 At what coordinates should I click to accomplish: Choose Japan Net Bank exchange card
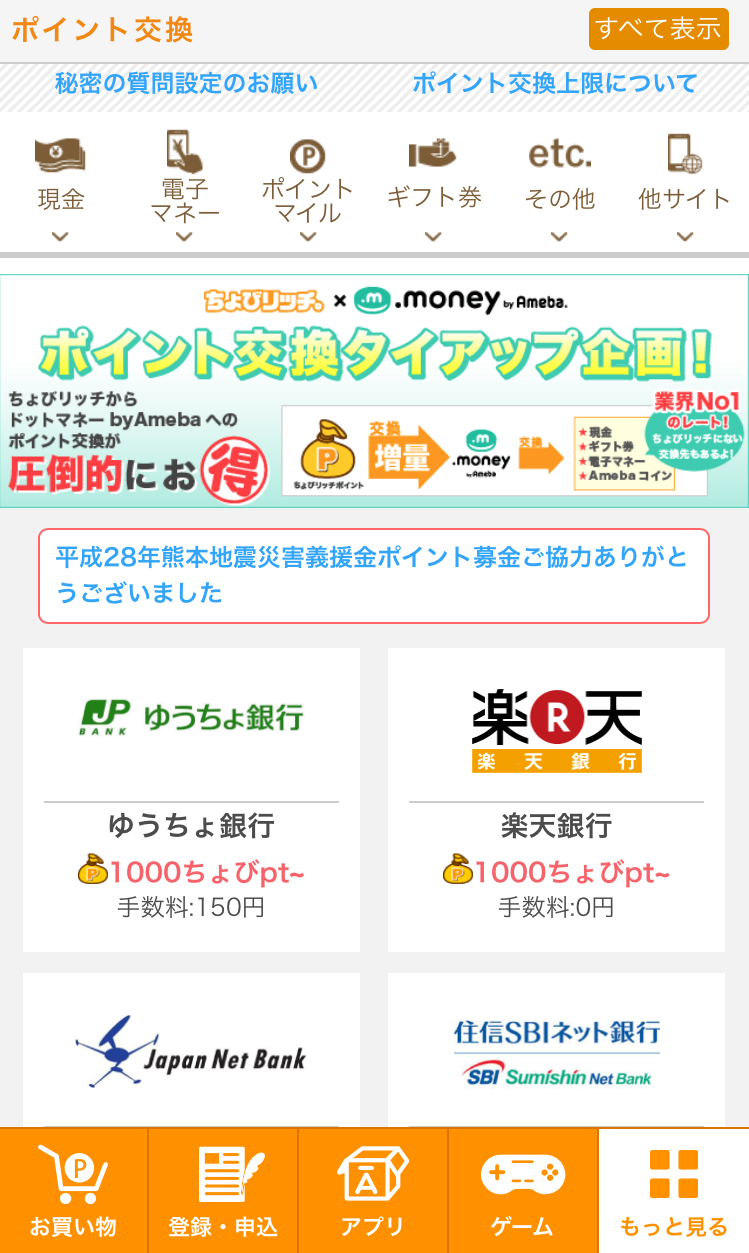191,1050
